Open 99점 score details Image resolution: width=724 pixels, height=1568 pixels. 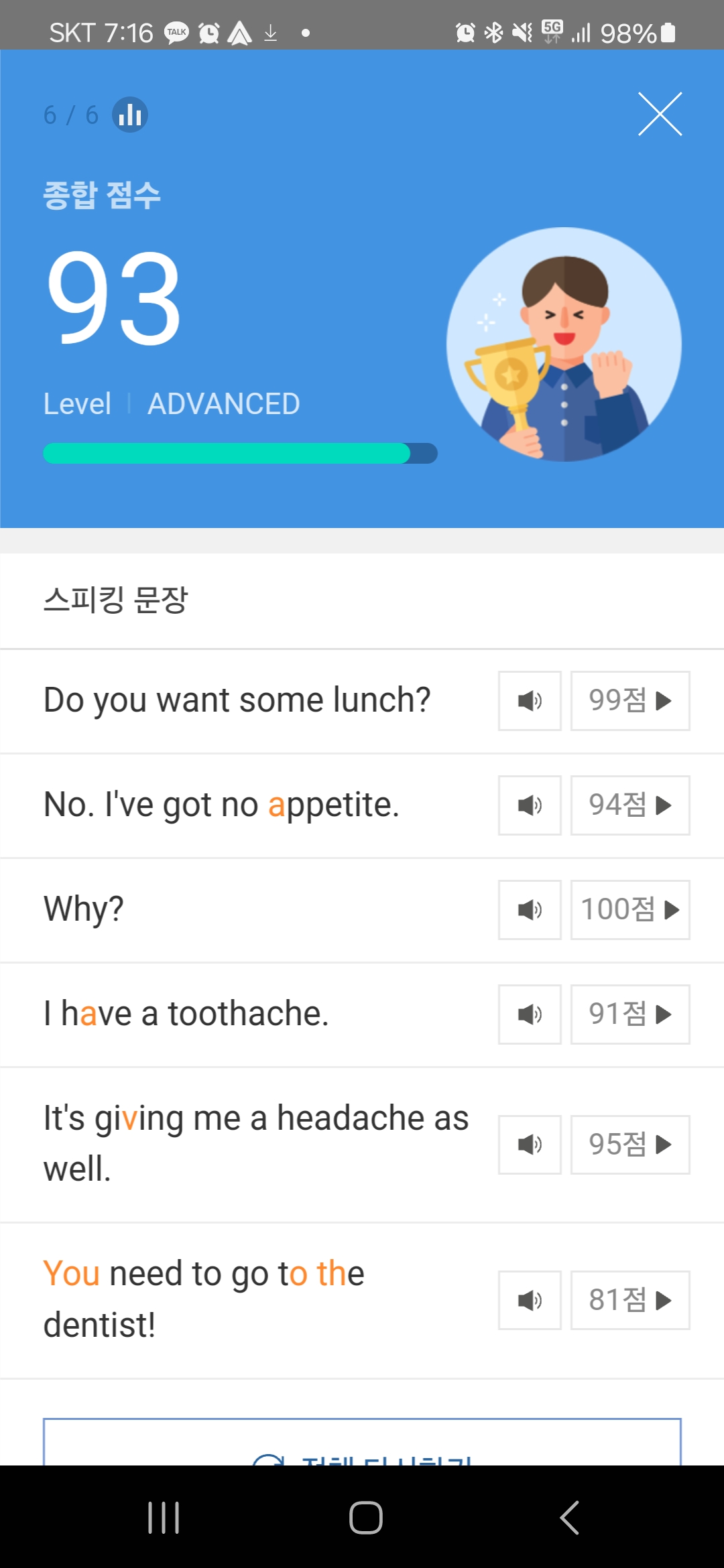[x=630, y=701]
